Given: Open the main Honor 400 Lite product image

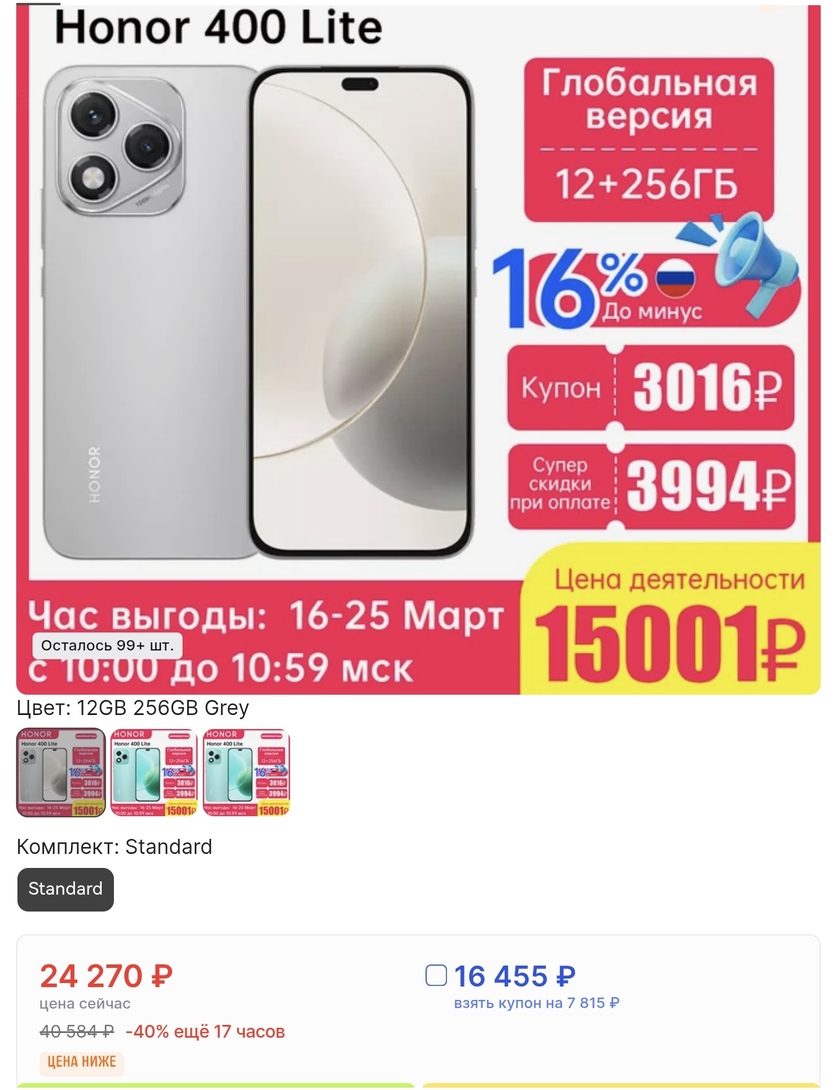Looking at the screenshot, I should pos(418,350).
